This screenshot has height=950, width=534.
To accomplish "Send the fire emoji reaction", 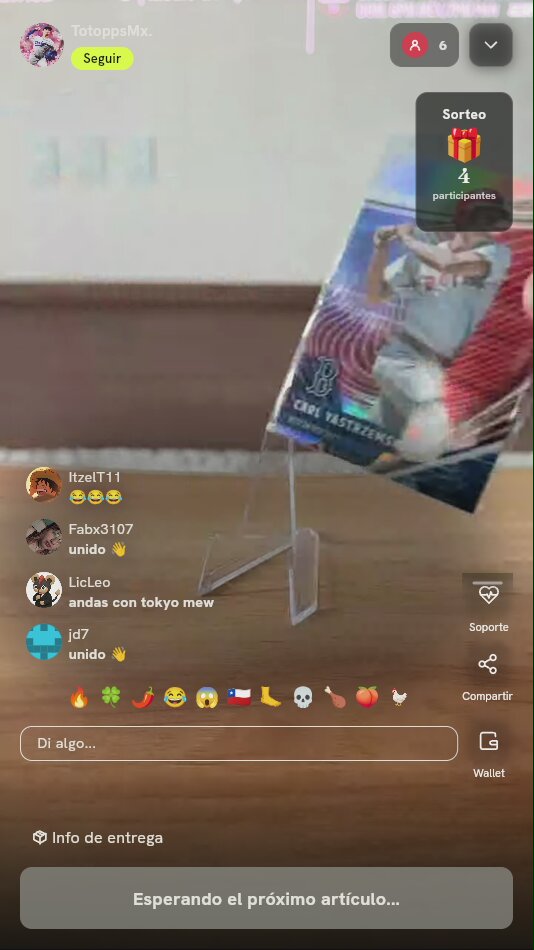I will tap(79, 697).
